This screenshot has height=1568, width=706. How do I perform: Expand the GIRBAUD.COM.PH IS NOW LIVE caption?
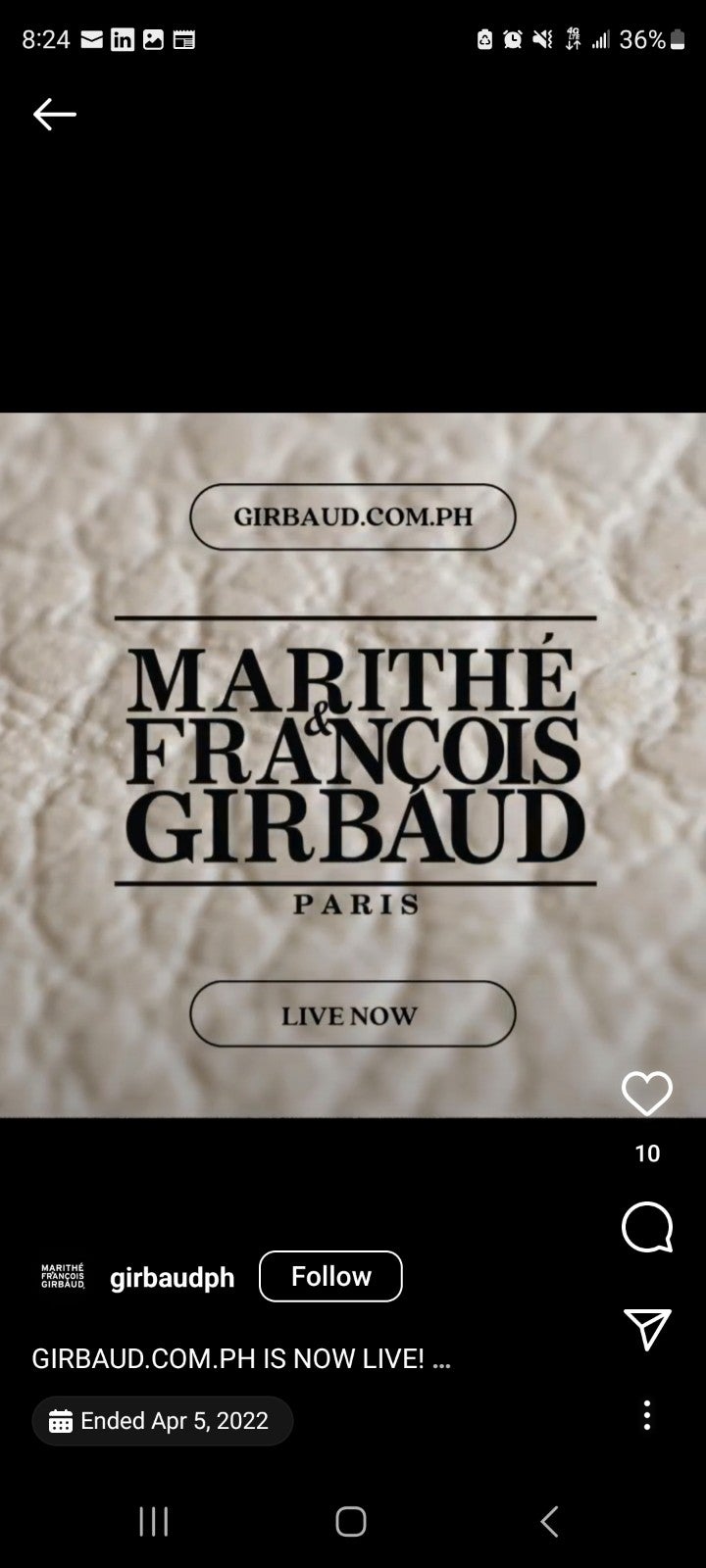[241, 1359]
